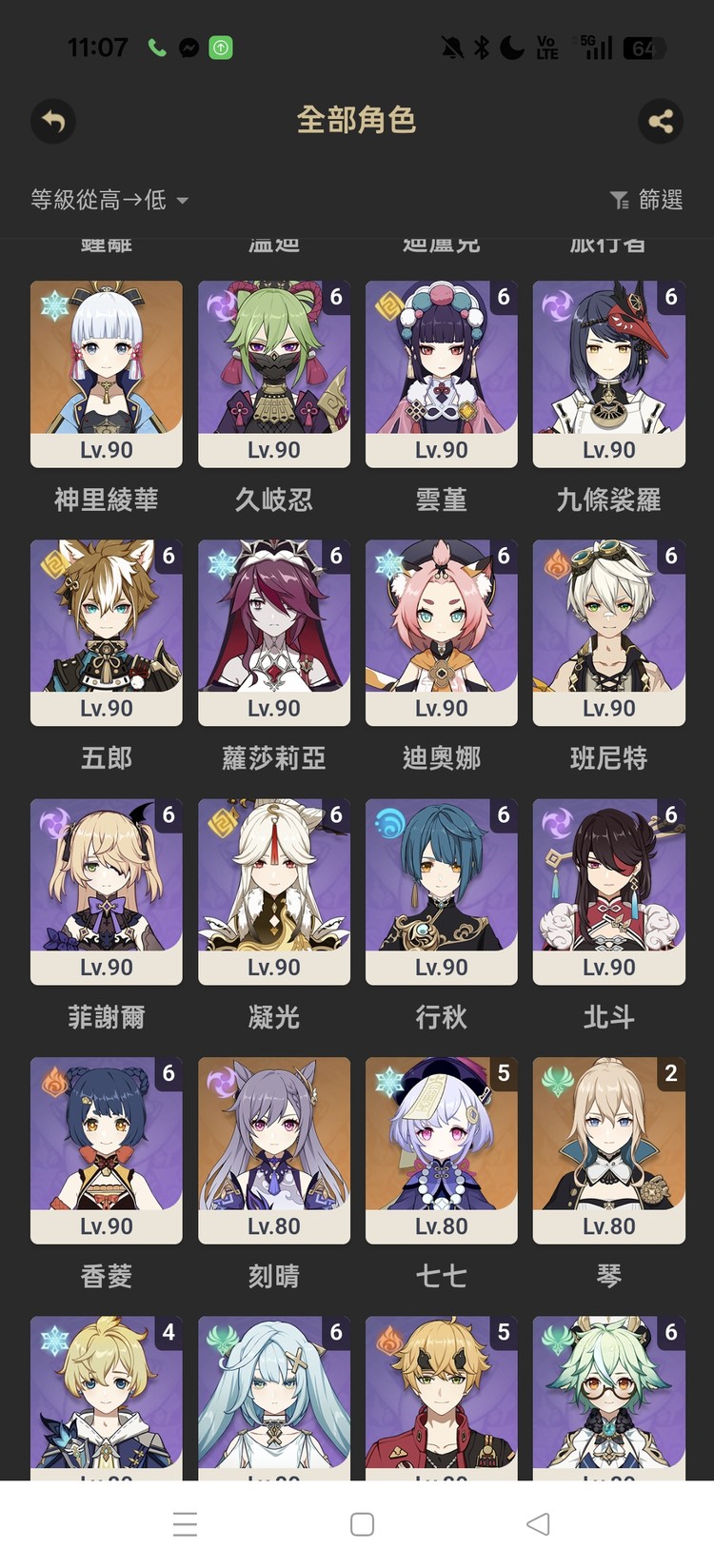This screenshot has width=714, height=1568.
Task: Open 菲謝爾 character card
Action: pos(107,891)
